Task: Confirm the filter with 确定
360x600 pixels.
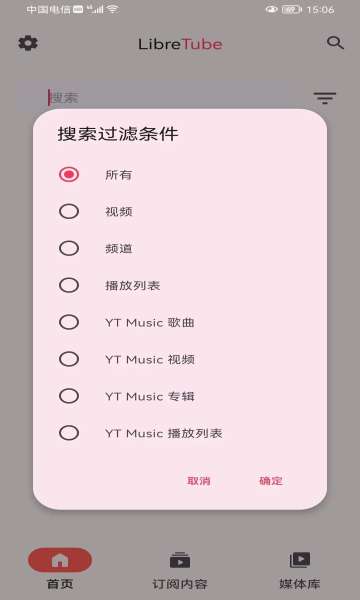Action: [x=271, y=481]
